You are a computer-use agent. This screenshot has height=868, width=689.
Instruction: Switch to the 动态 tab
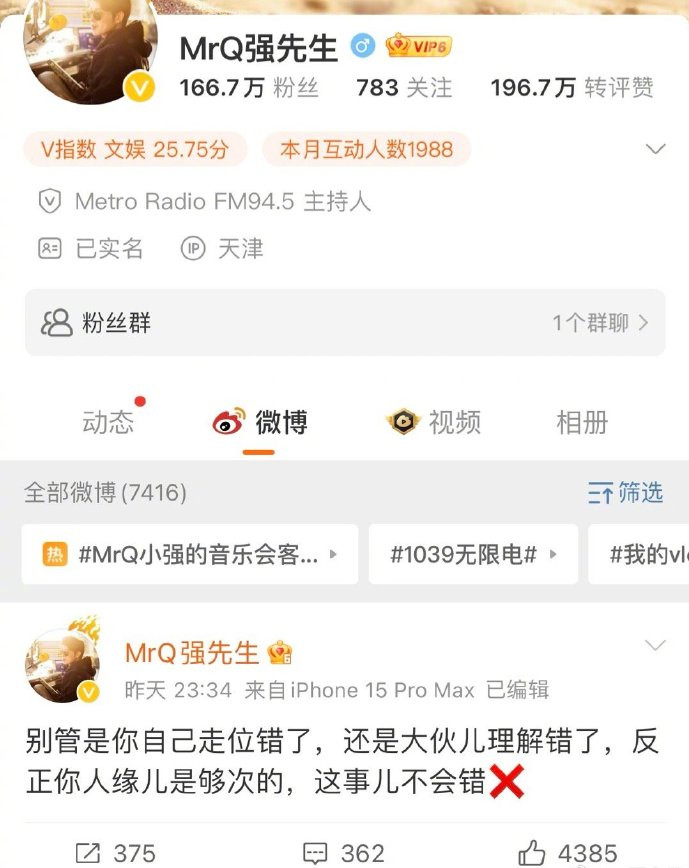pos(108,423)
